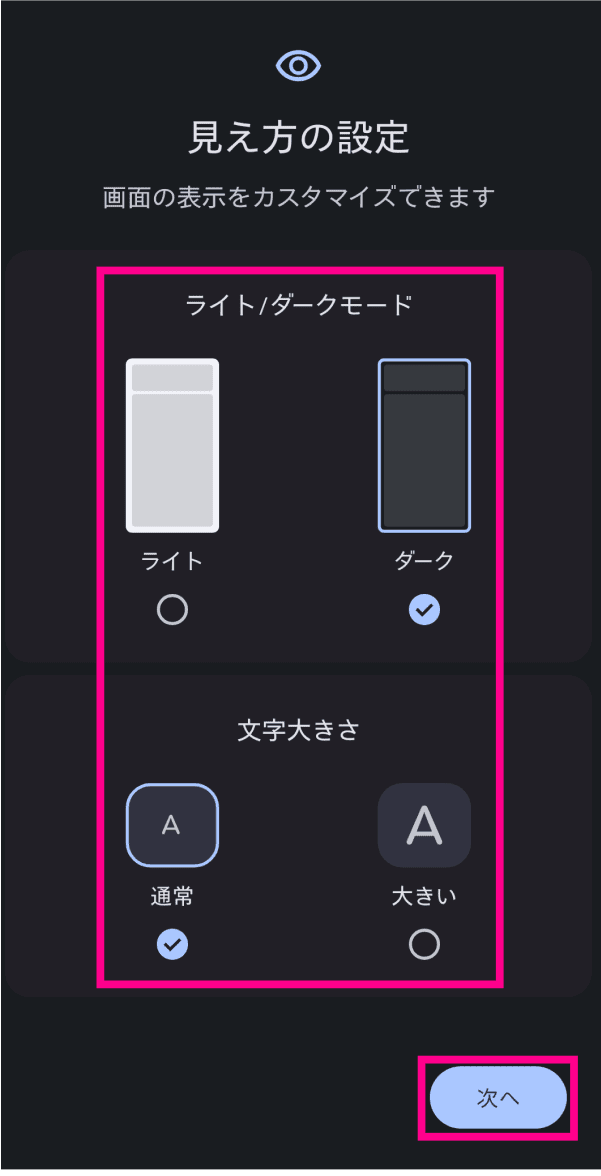Tap the 次へ button to continue
The image size is (601, 1176).
pos(498,1097)
